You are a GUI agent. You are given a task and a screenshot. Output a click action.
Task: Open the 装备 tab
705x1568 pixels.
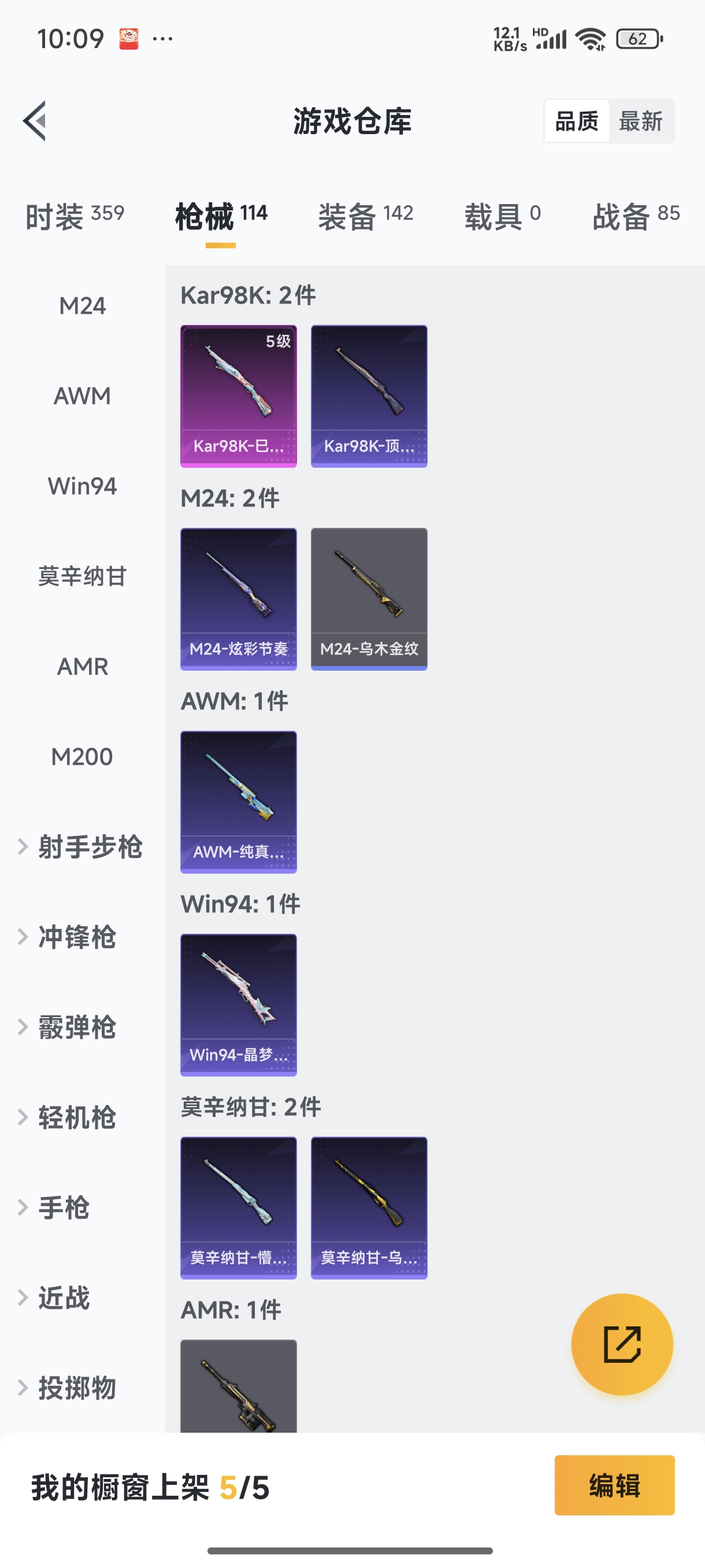(366, 216)
